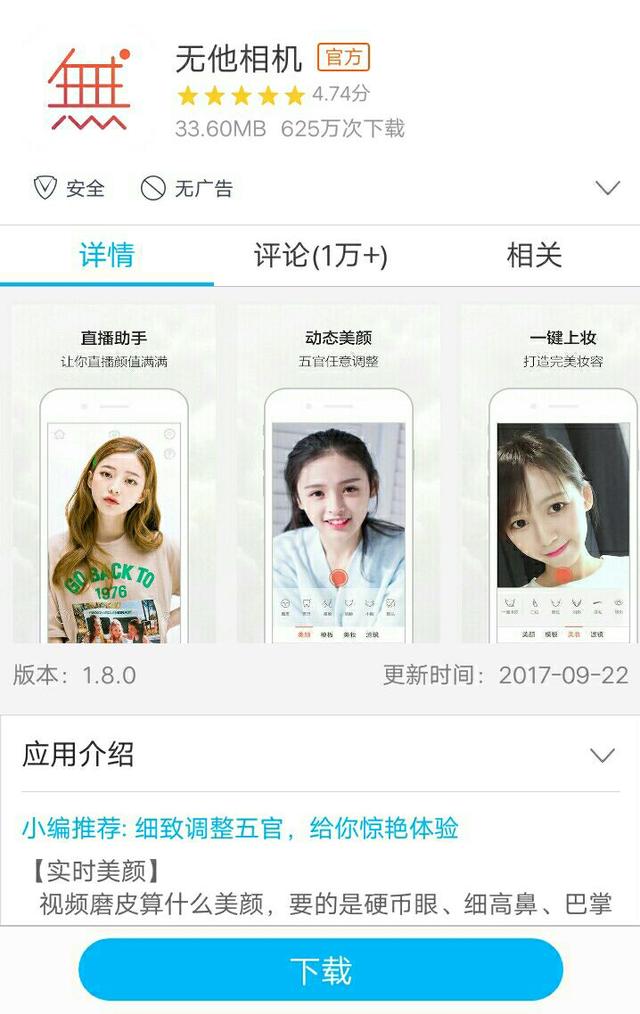This screenshot has height=1014, width=640.
Task: Switch to the 相关 tab
Action: point(534,255)
